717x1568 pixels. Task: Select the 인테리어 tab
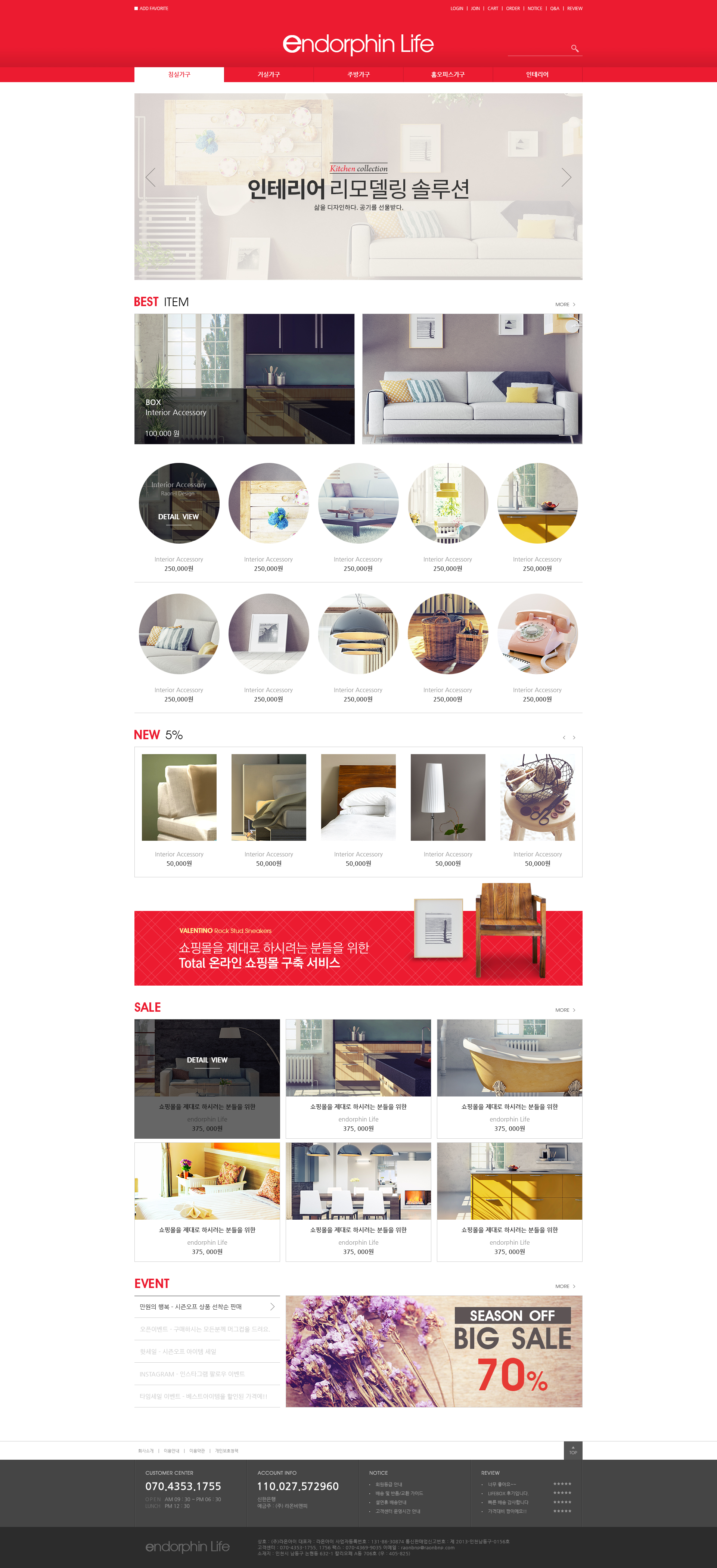coord(537,74)
